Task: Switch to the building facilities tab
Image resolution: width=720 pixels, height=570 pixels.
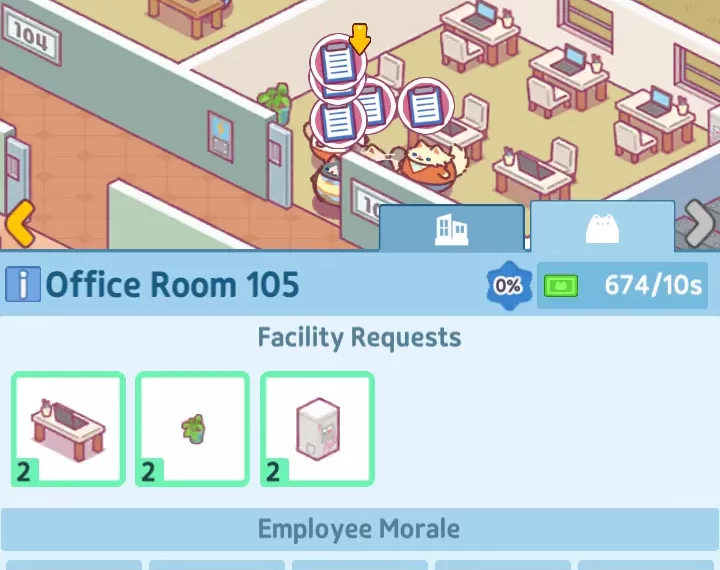Action: coord(451,229)
